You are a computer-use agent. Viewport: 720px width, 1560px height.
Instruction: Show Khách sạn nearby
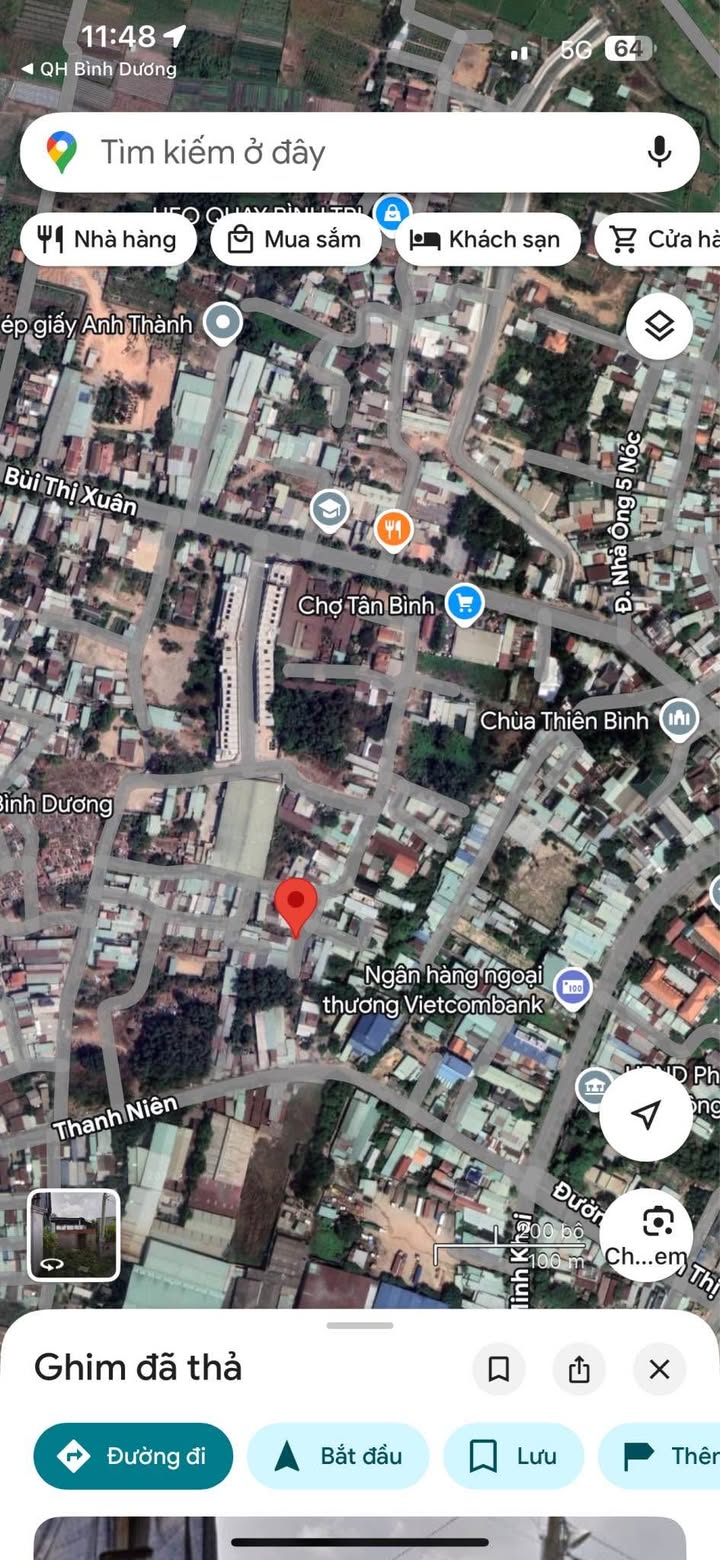[488, 239]
